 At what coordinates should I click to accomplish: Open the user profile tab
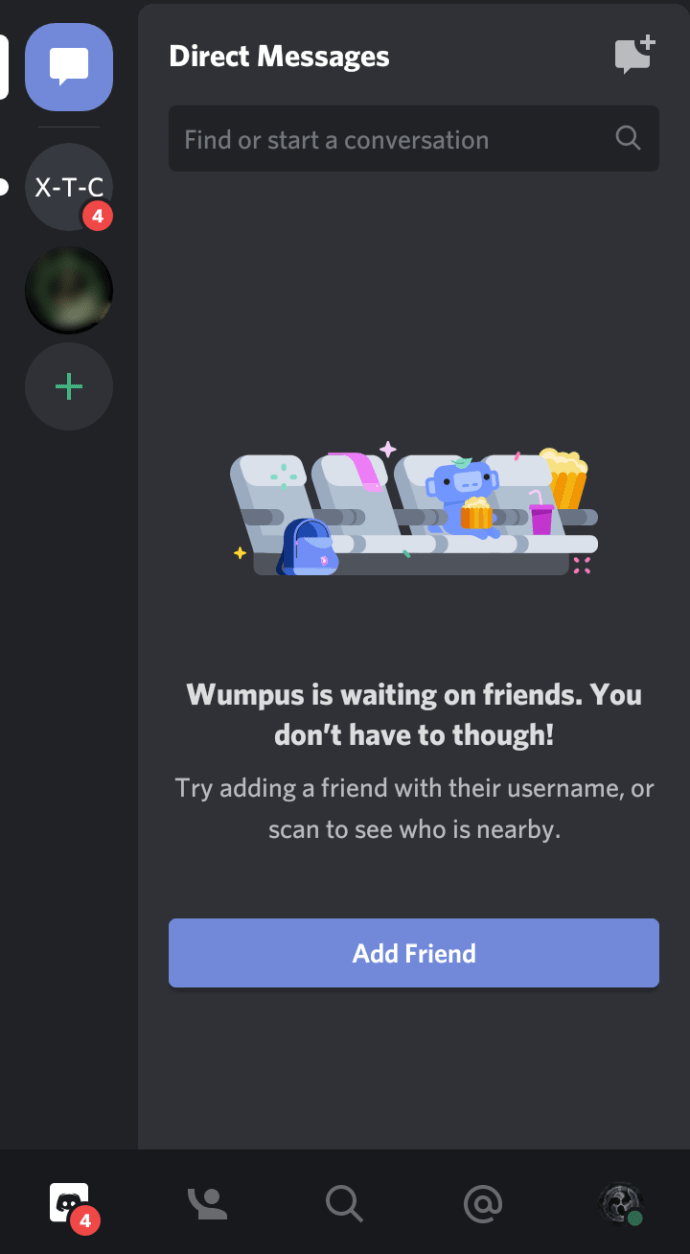620,1204
